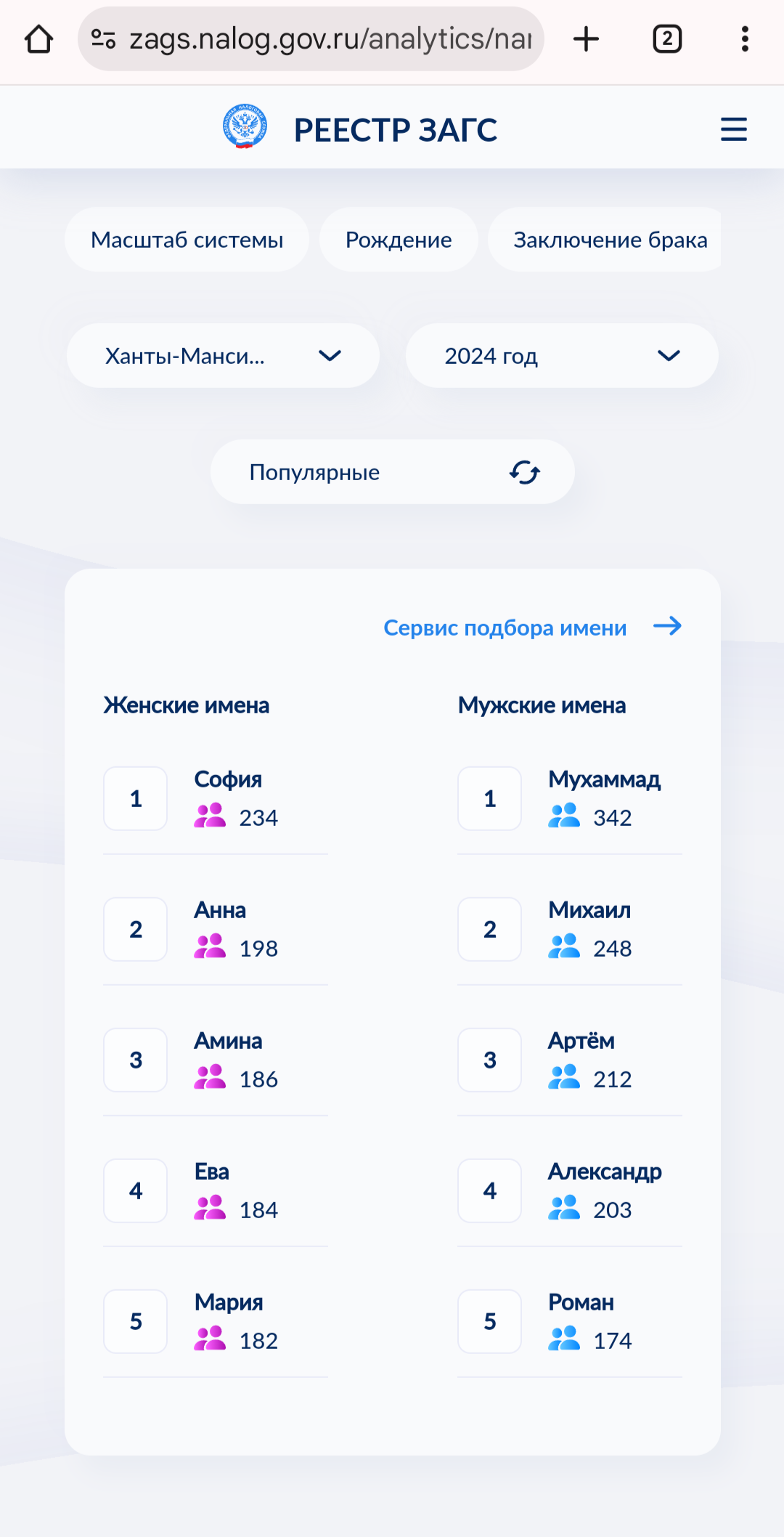Open the browser overflow menu
The width and height of the screenshot is (784, 1537).
click(x=745, y=39)
